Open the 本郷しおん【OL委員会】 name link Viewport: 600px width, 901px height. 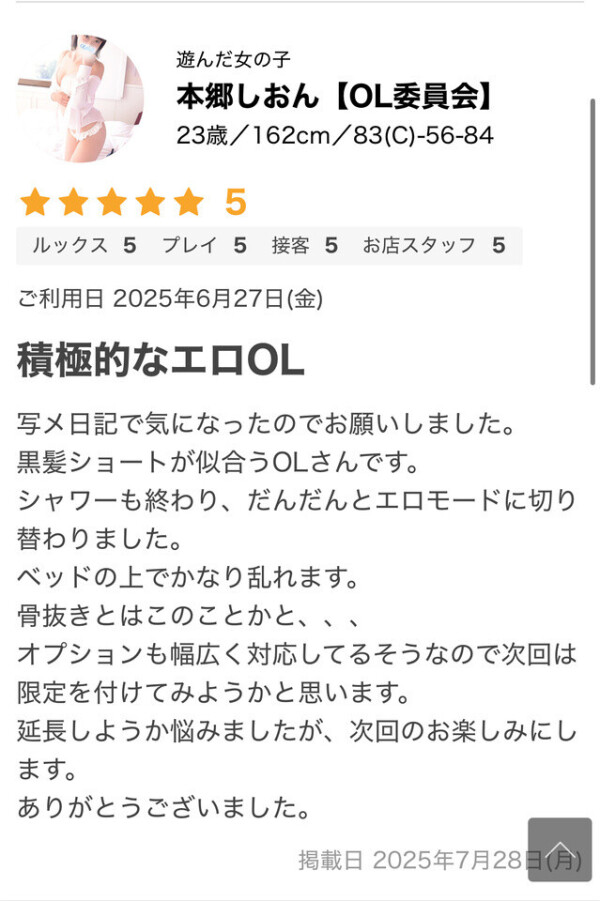tap(335, 96)
